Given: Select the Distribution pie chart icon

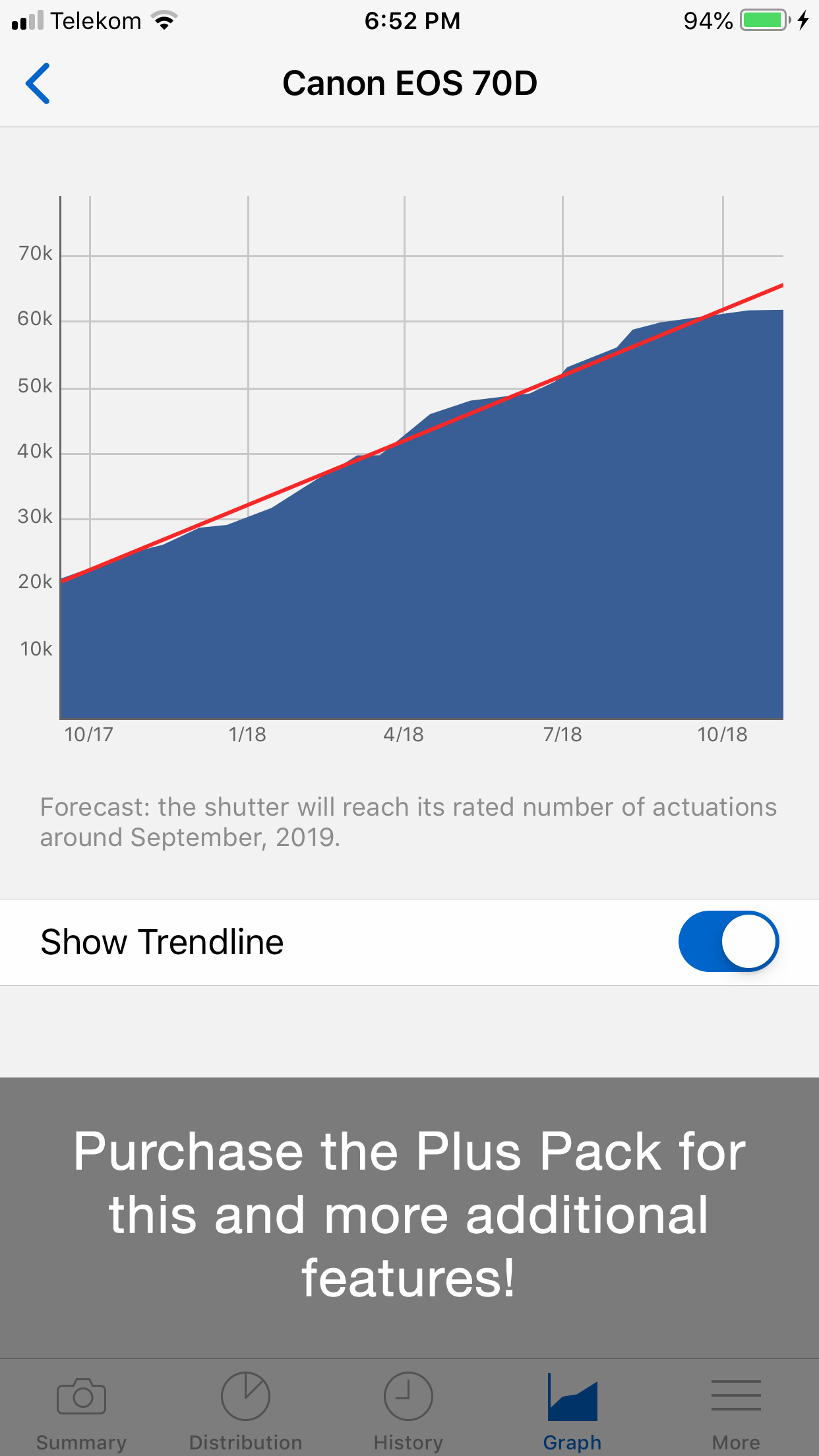Looking at the screenshot, I should click(245, 1396).
